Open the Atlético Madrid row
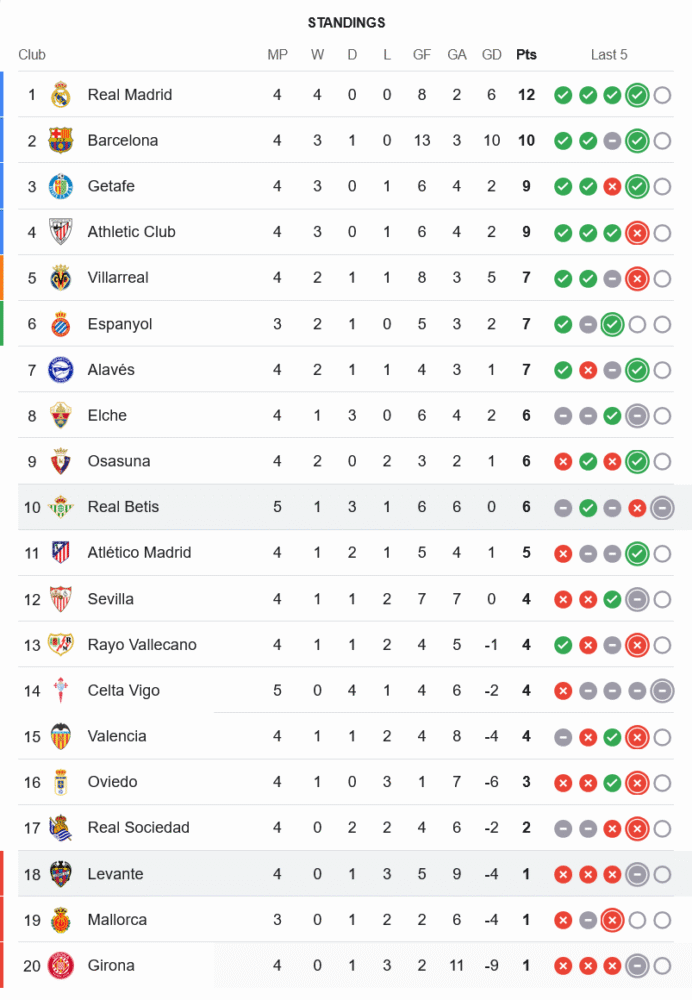The image size is (692, 1000). [139, 553]
